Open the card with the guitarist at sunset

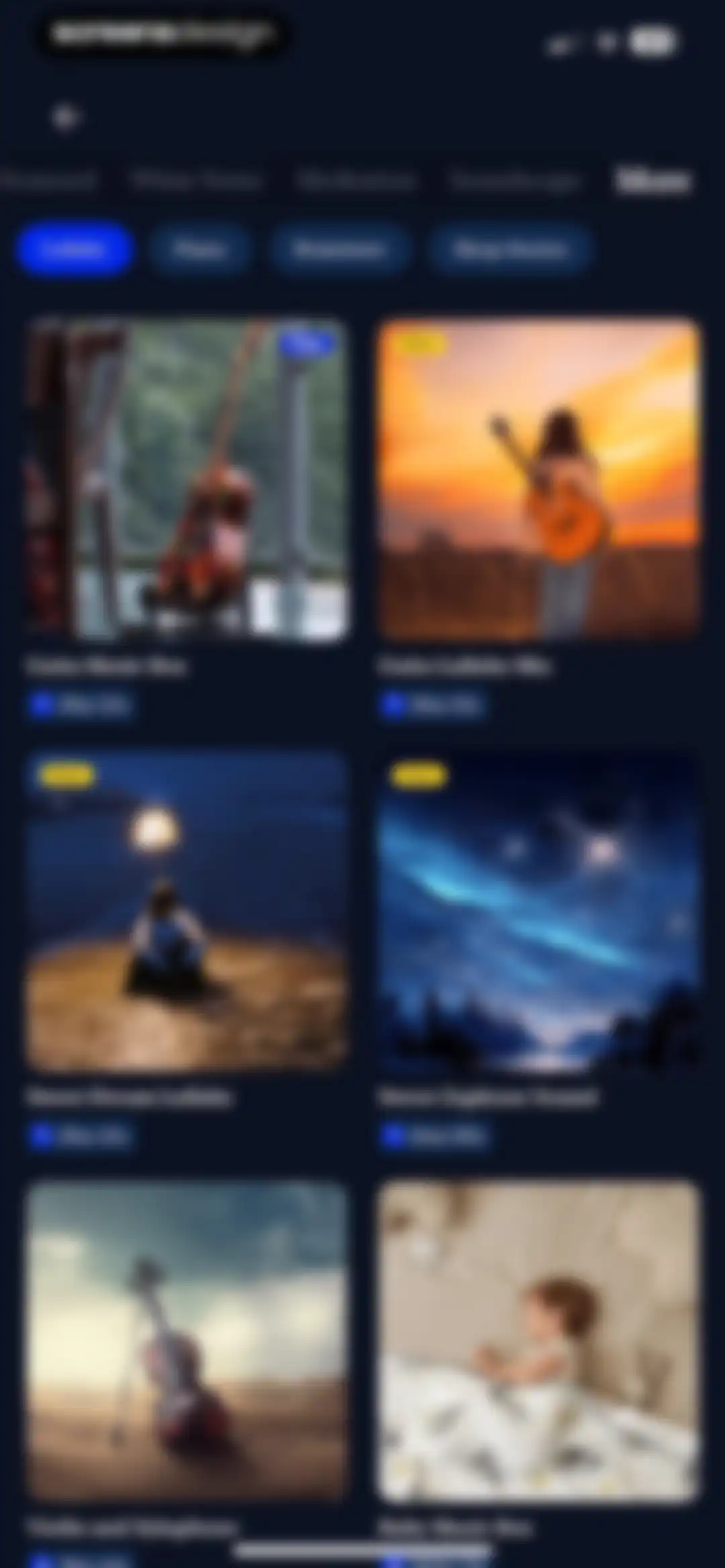pos(538,479)
